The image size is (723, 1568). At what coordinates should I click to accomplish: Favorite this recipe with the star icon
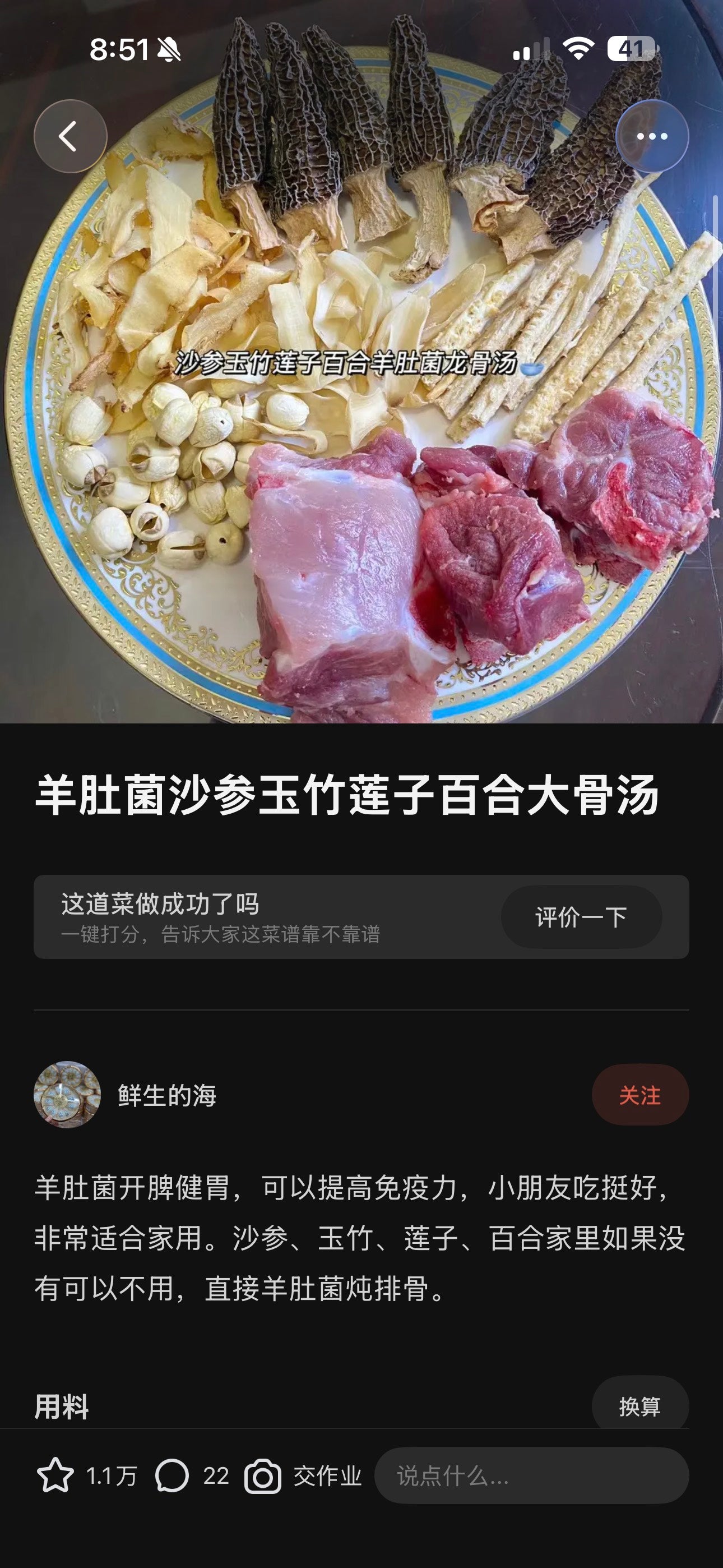55,1475
